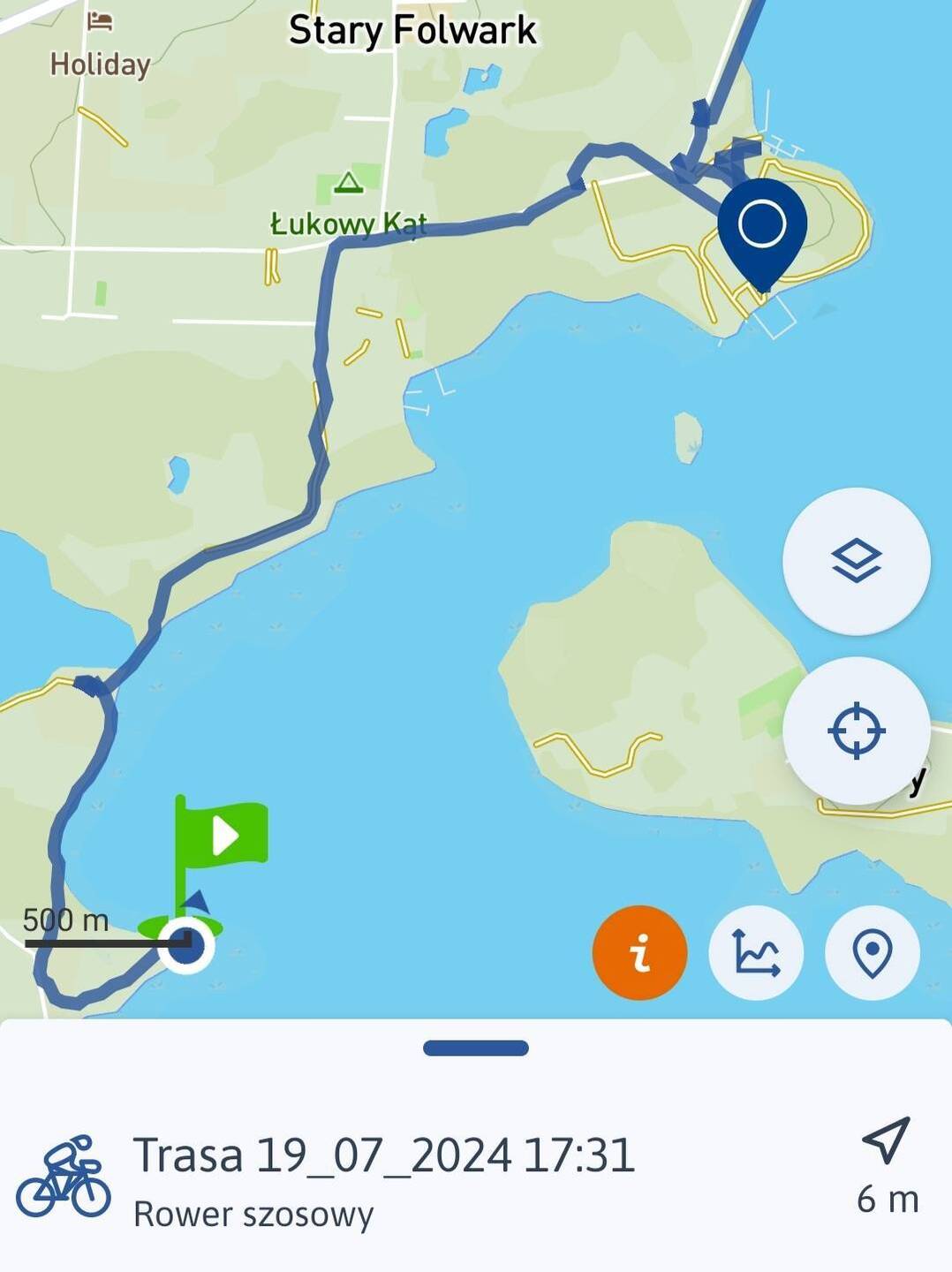Viewport: 952px width, 1272px height.
Task: Open the waypoint pin button
Action: tap(872, 952)
